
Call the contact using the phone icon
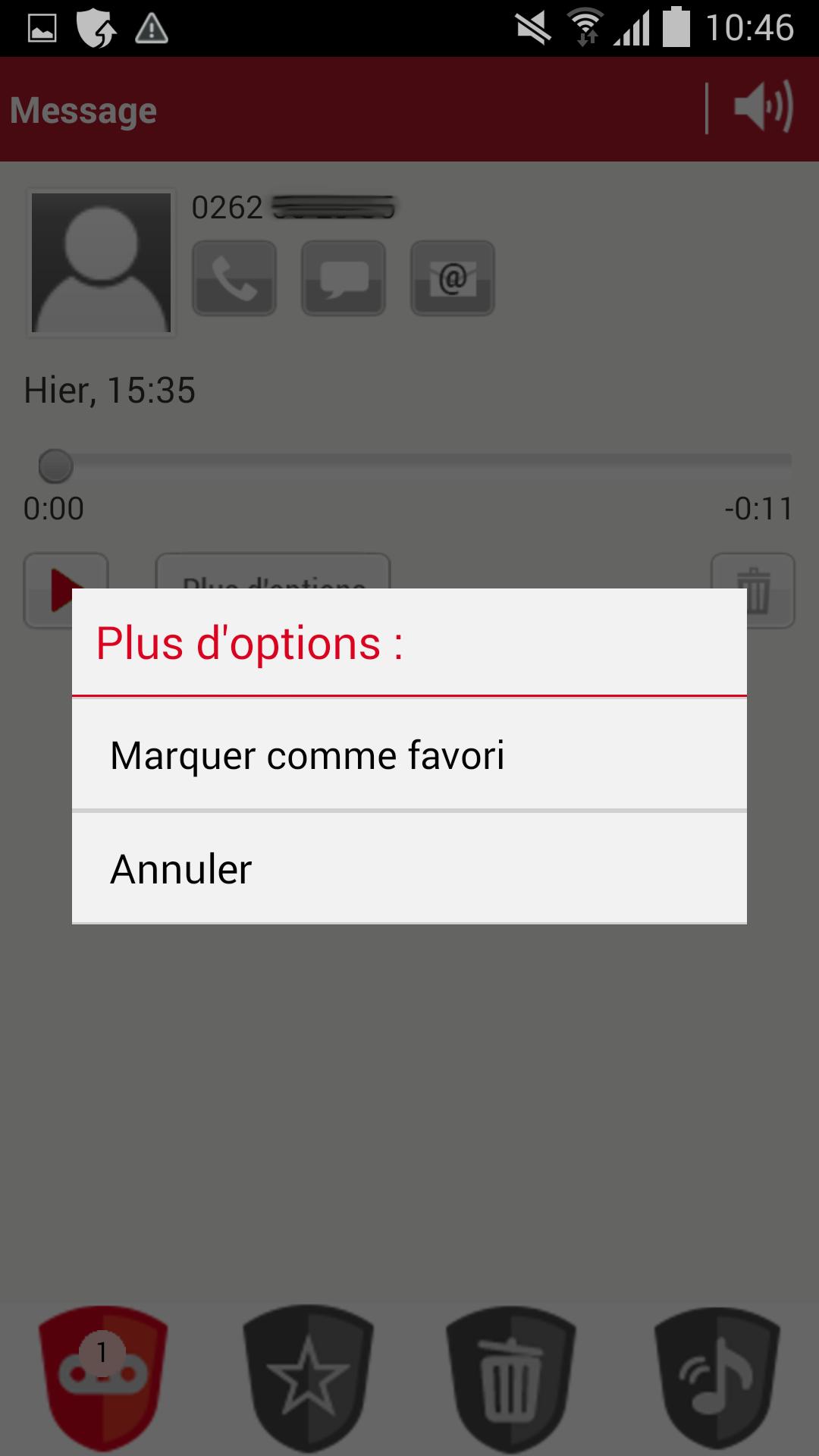click(x=234, y=280)
